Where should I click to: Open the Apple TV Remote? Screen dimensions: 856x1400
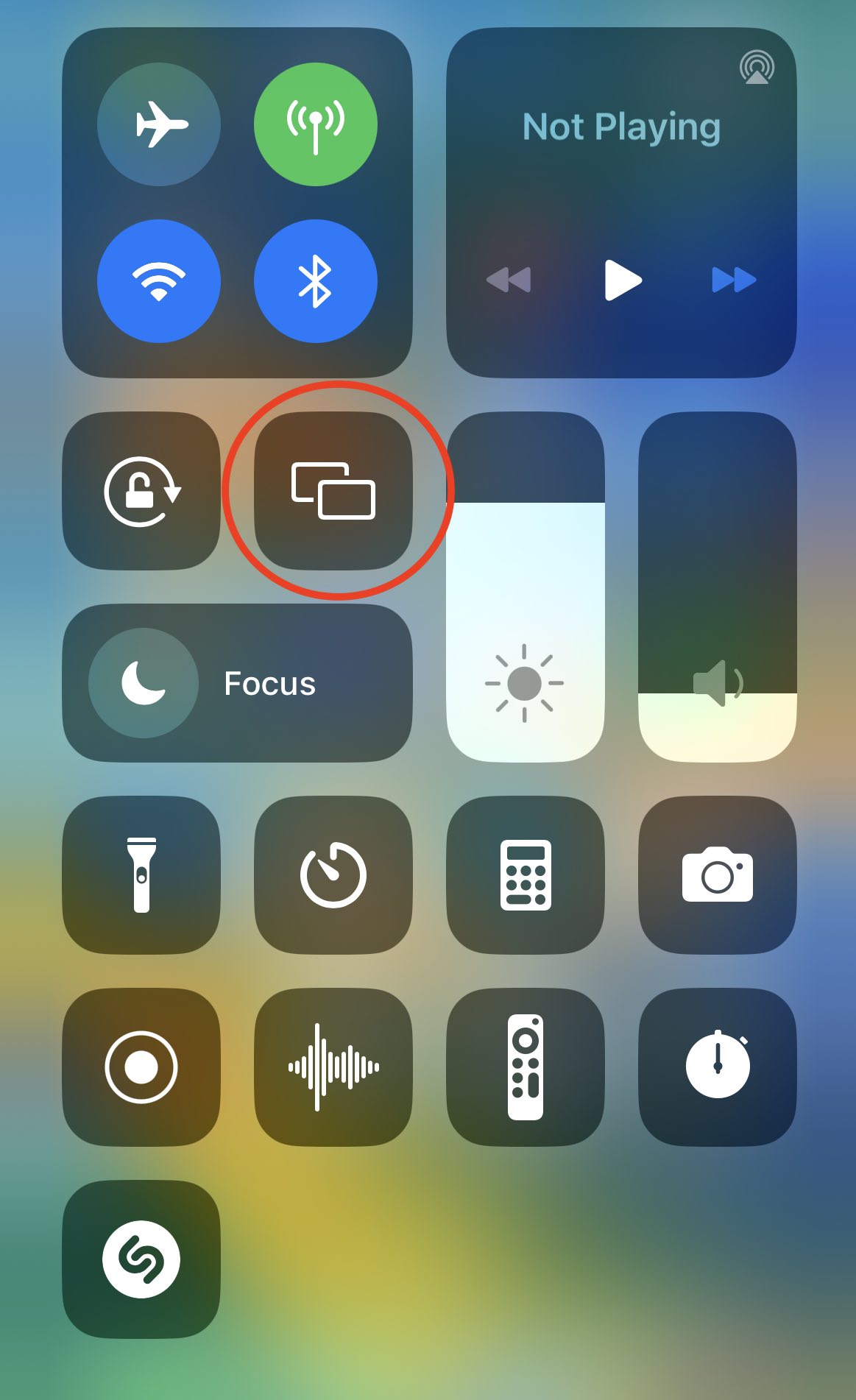[x=526, y=1067]
